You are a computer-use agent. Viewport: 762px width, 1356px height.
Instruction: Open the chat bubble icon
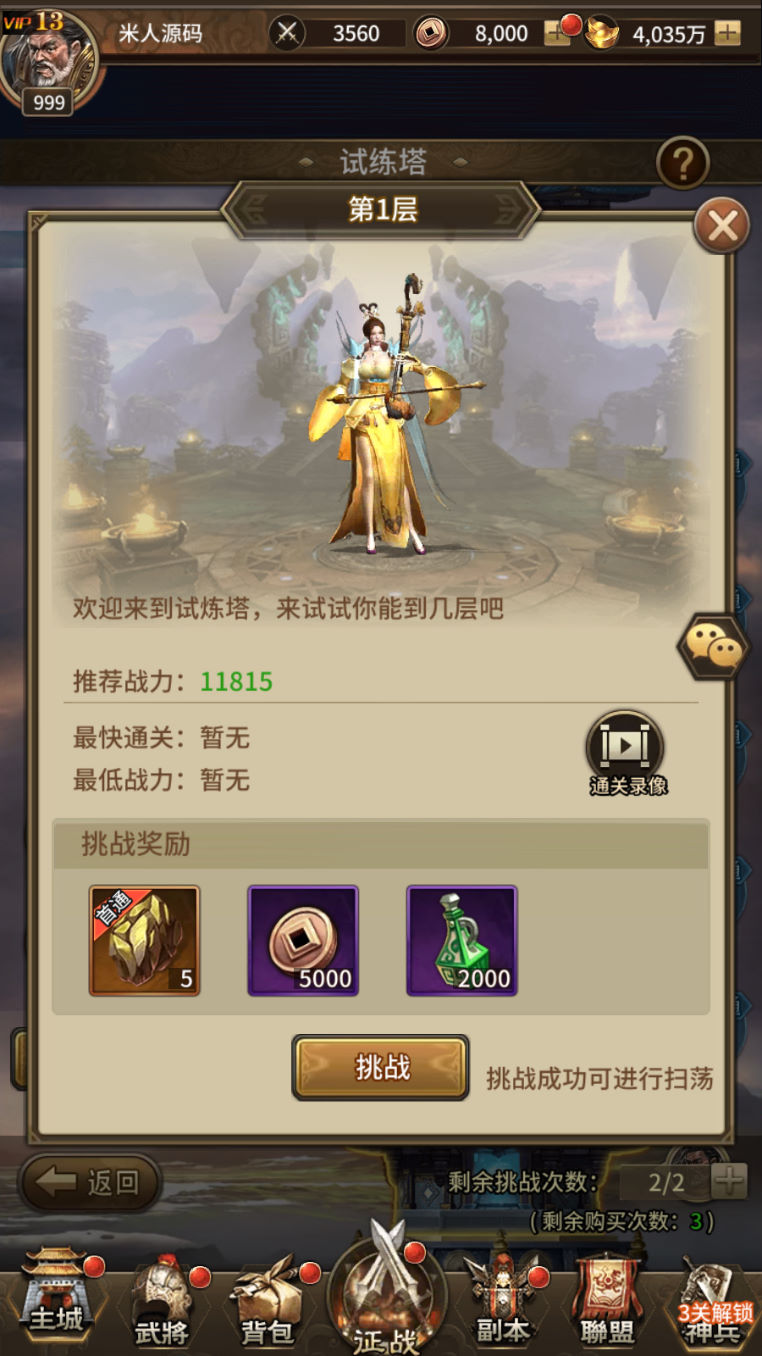(714, 649)
